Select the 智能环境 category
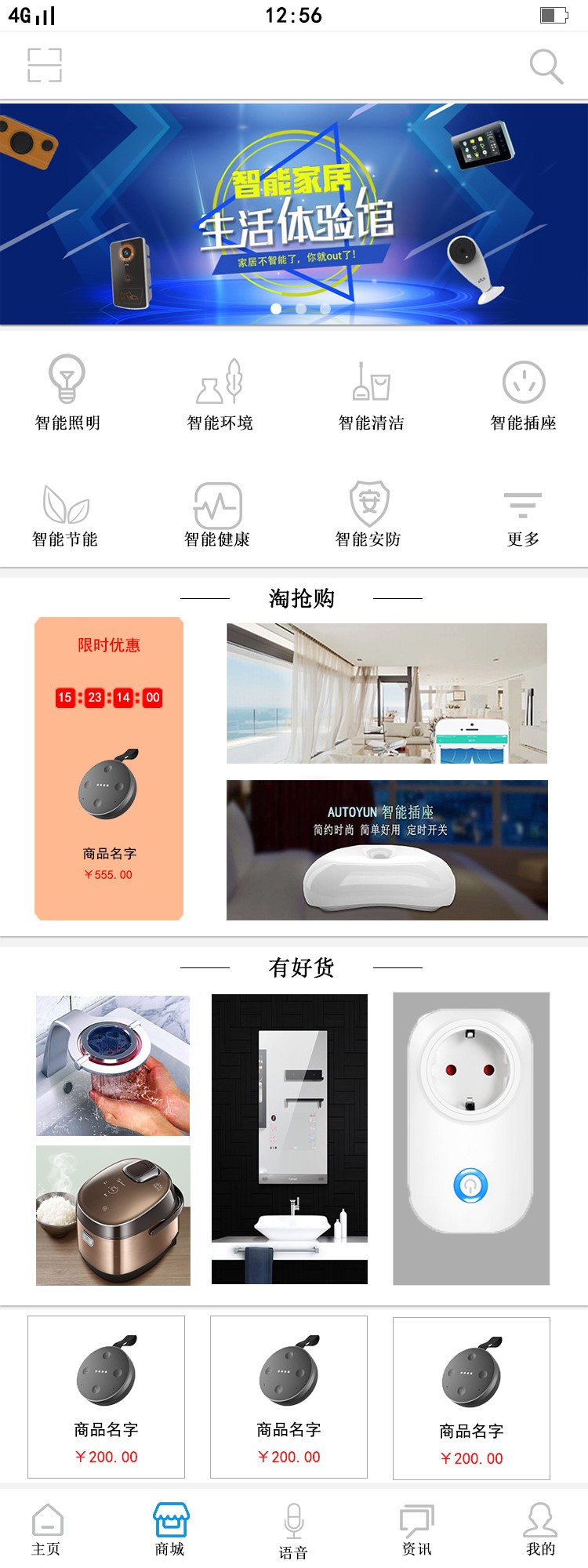The width and height of the screenshot is (588, 1568). [220, 393]
